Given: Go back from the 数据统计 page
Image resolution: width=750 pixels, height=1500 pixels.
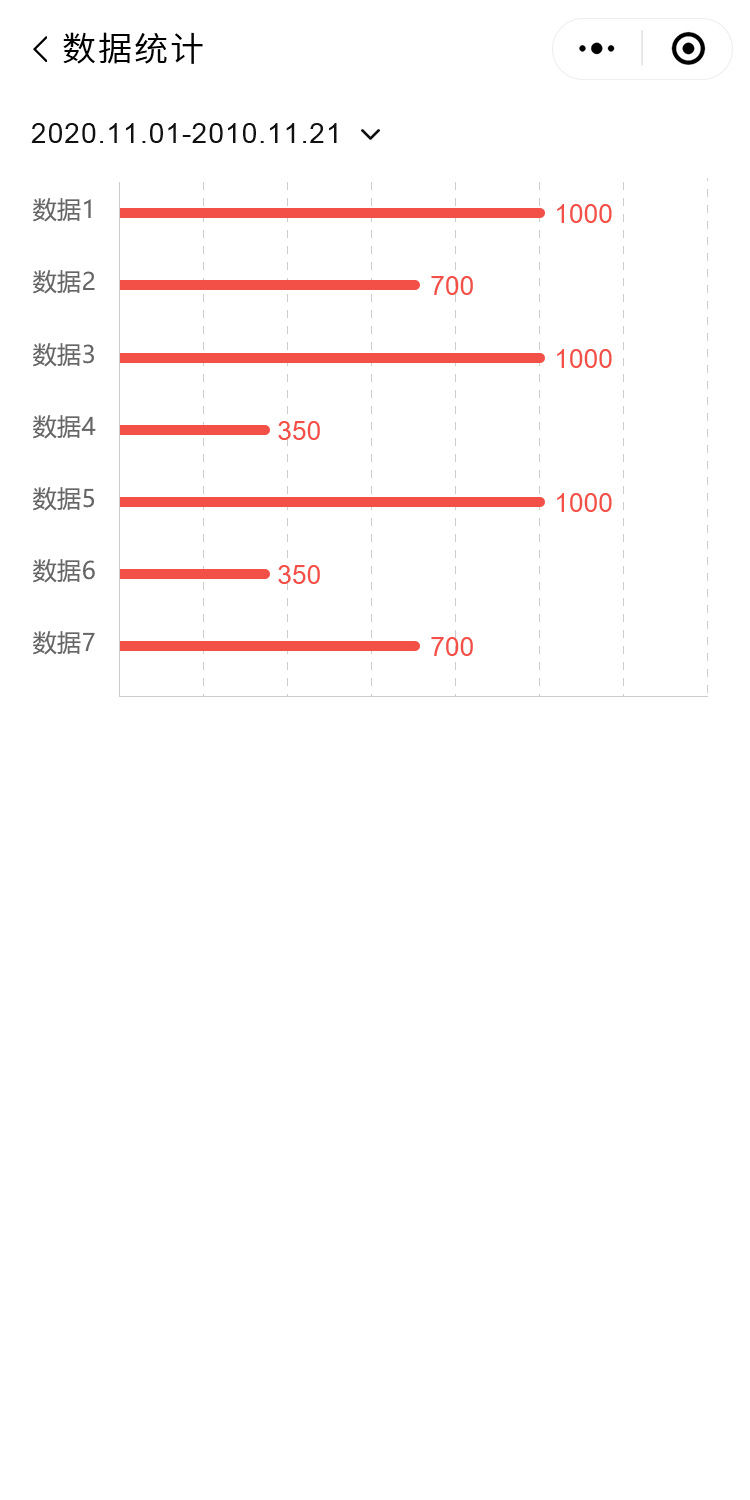Looking at the screenshot, I should 41,49.
